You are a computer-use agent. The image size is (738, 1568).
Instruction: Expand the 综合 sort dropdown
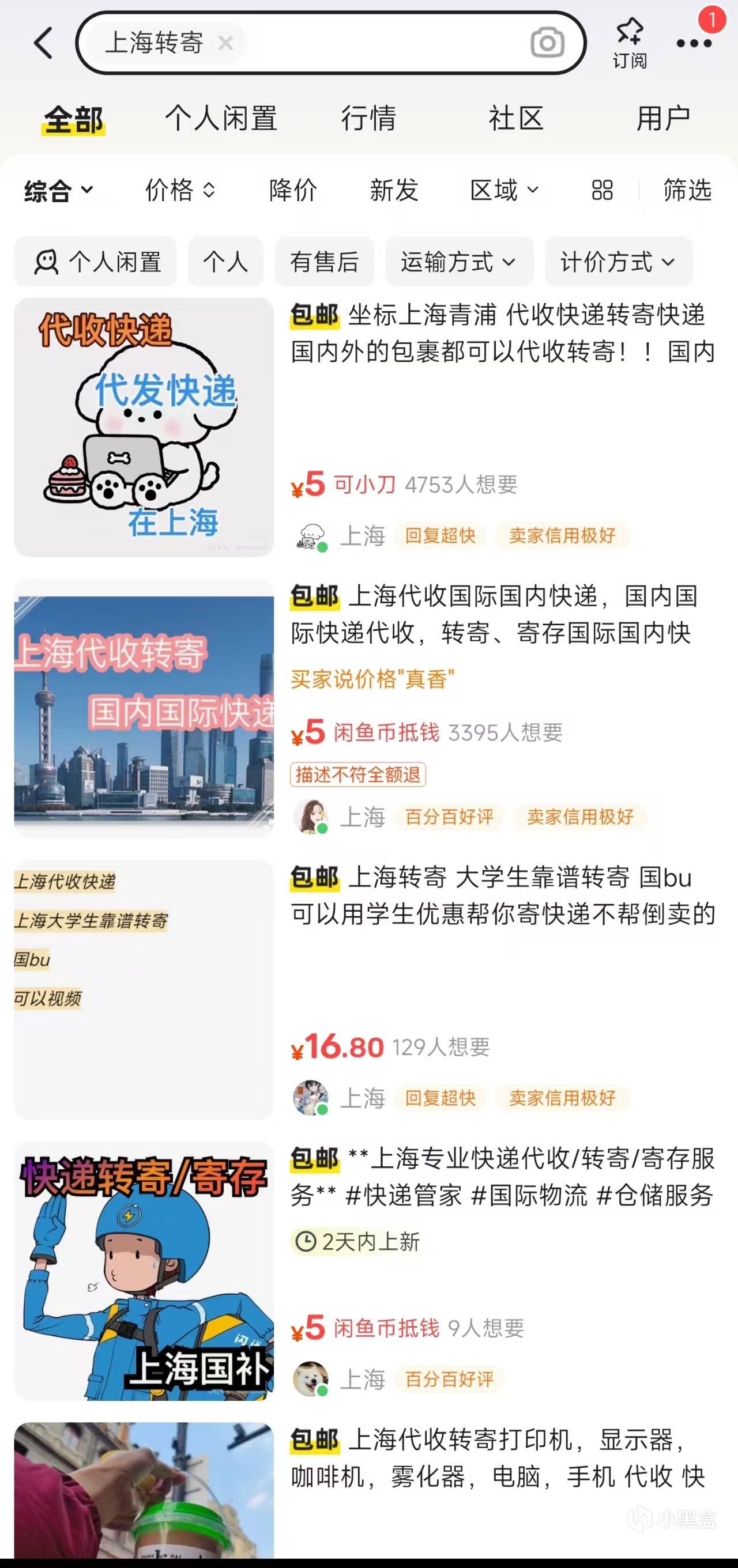58,191
